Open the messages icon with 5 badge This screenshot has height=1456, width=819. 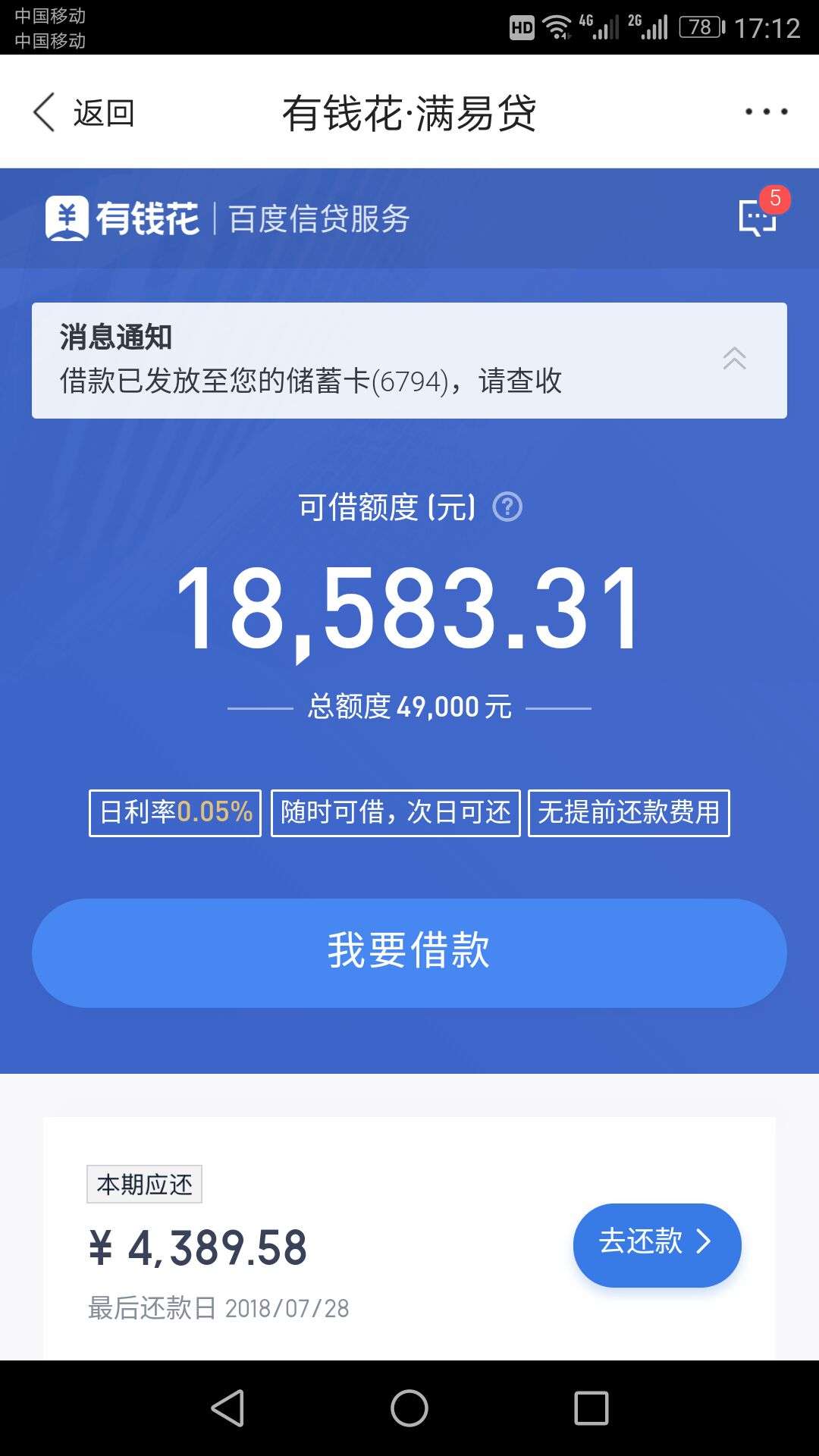point(758,217)
